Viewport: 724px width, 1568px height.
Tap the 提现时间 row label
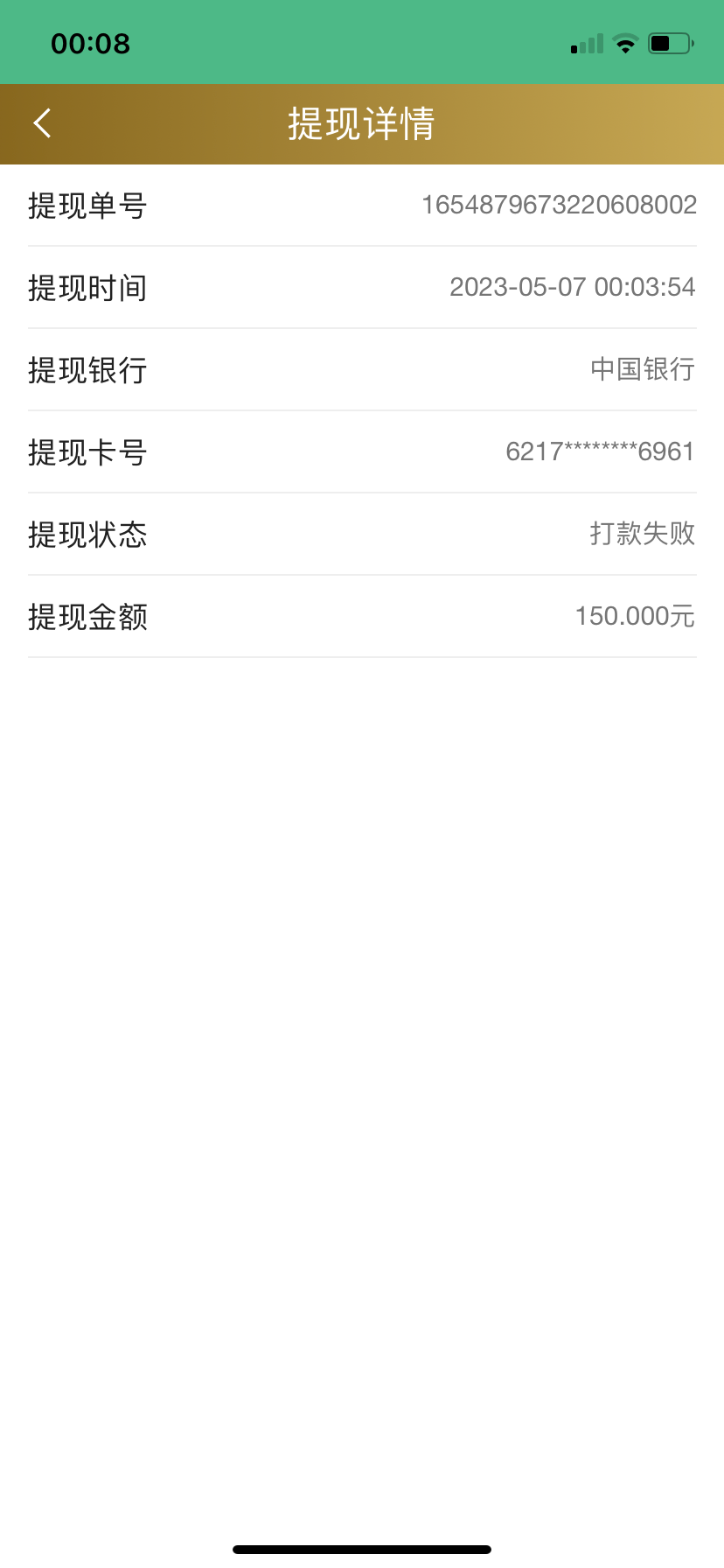point(88,288)
